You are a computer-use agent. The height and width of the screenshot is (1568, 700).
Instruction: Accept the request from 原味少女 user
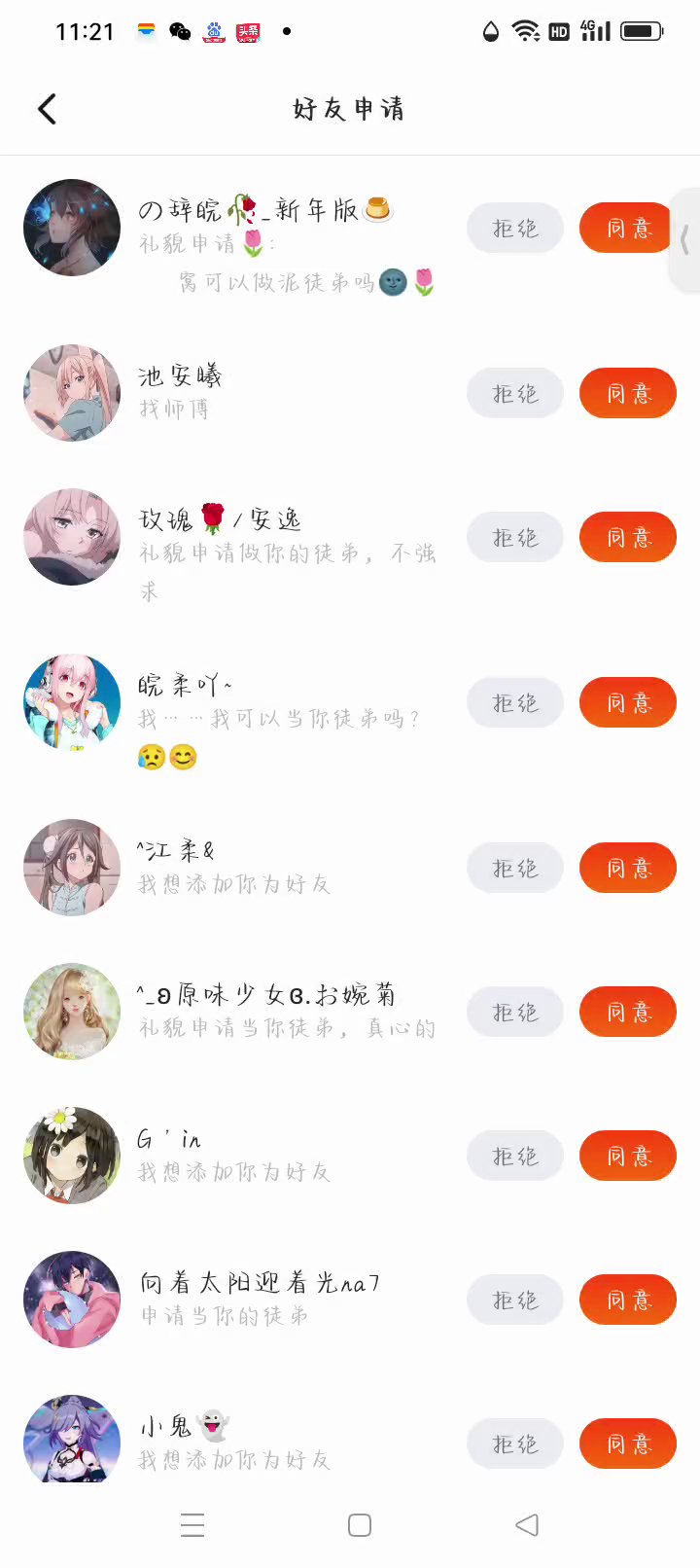(x=627, y=1012)
